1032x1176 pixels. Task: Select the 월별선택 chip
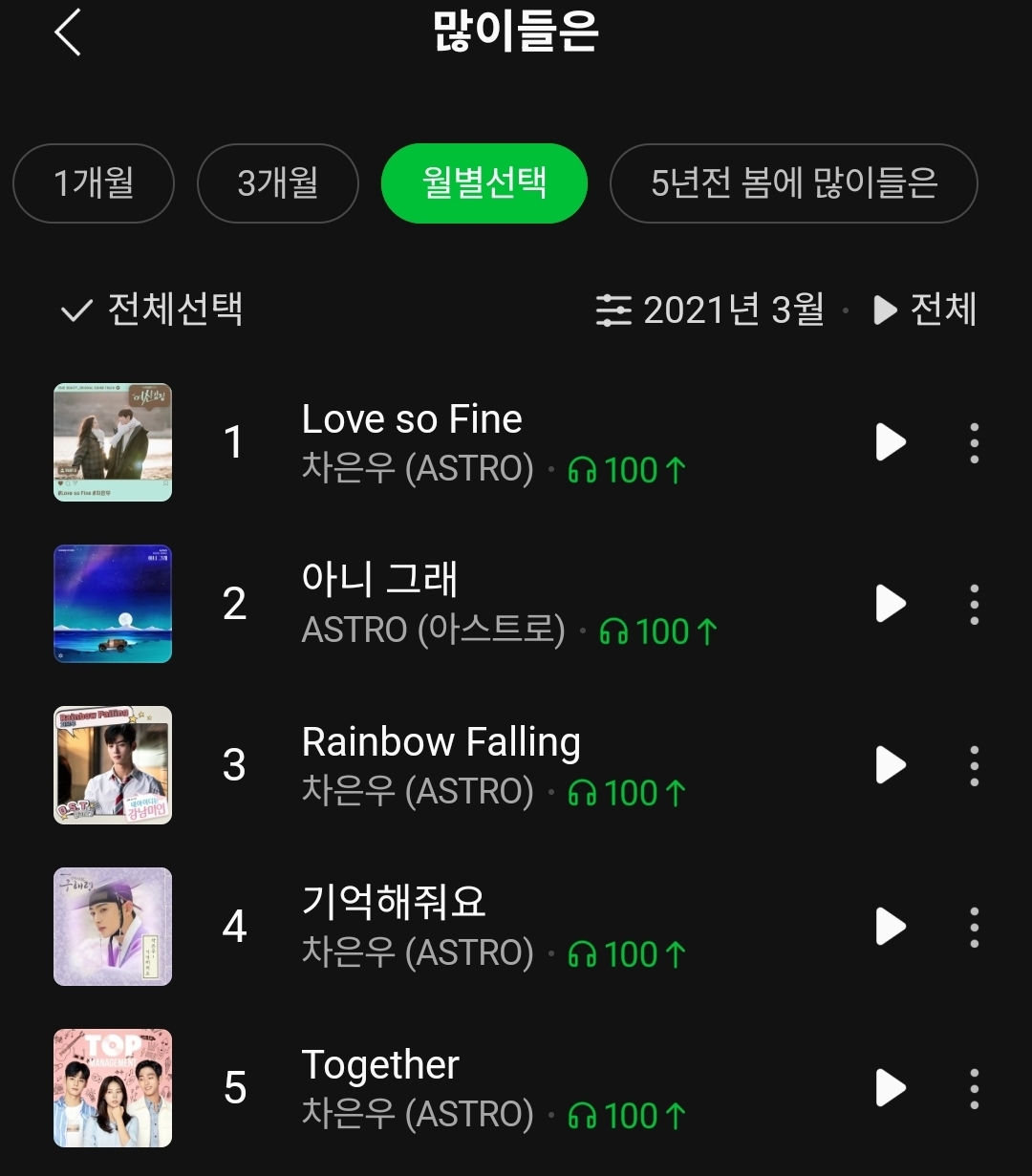tap(484, 182)
